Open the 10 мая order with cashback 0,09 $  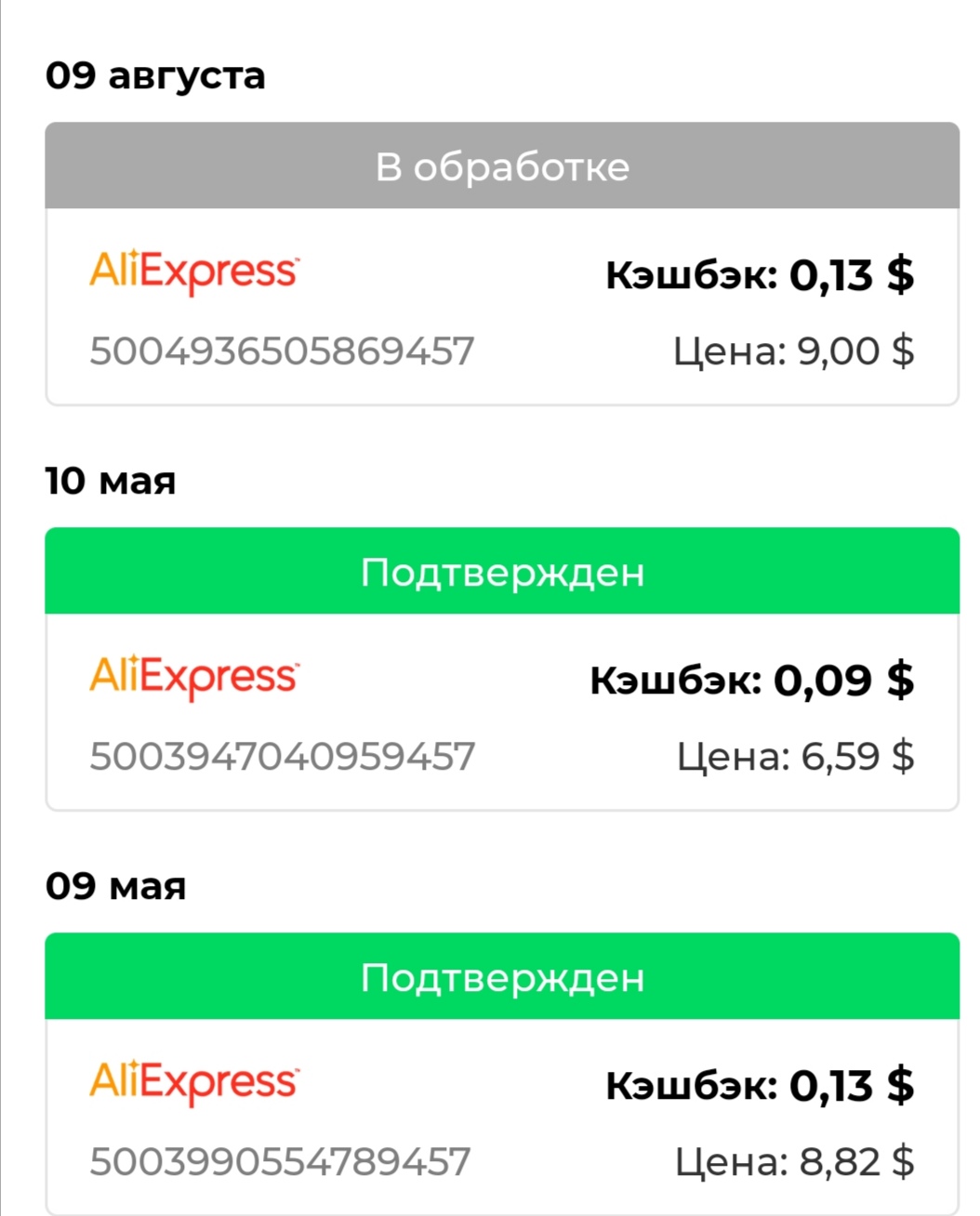(x=501, y=712)
